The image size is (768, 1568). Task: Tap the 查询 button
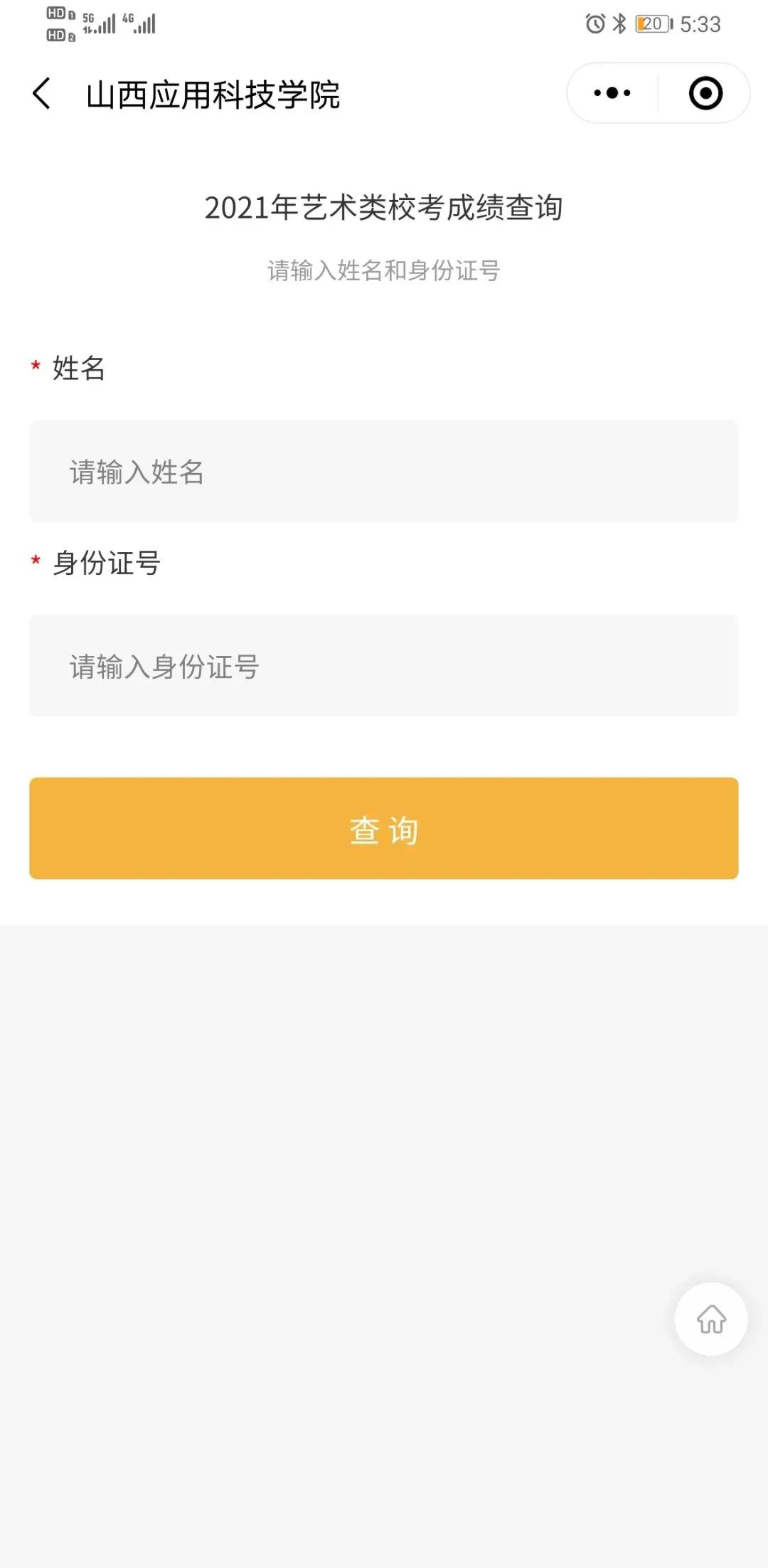pos(383,829)
